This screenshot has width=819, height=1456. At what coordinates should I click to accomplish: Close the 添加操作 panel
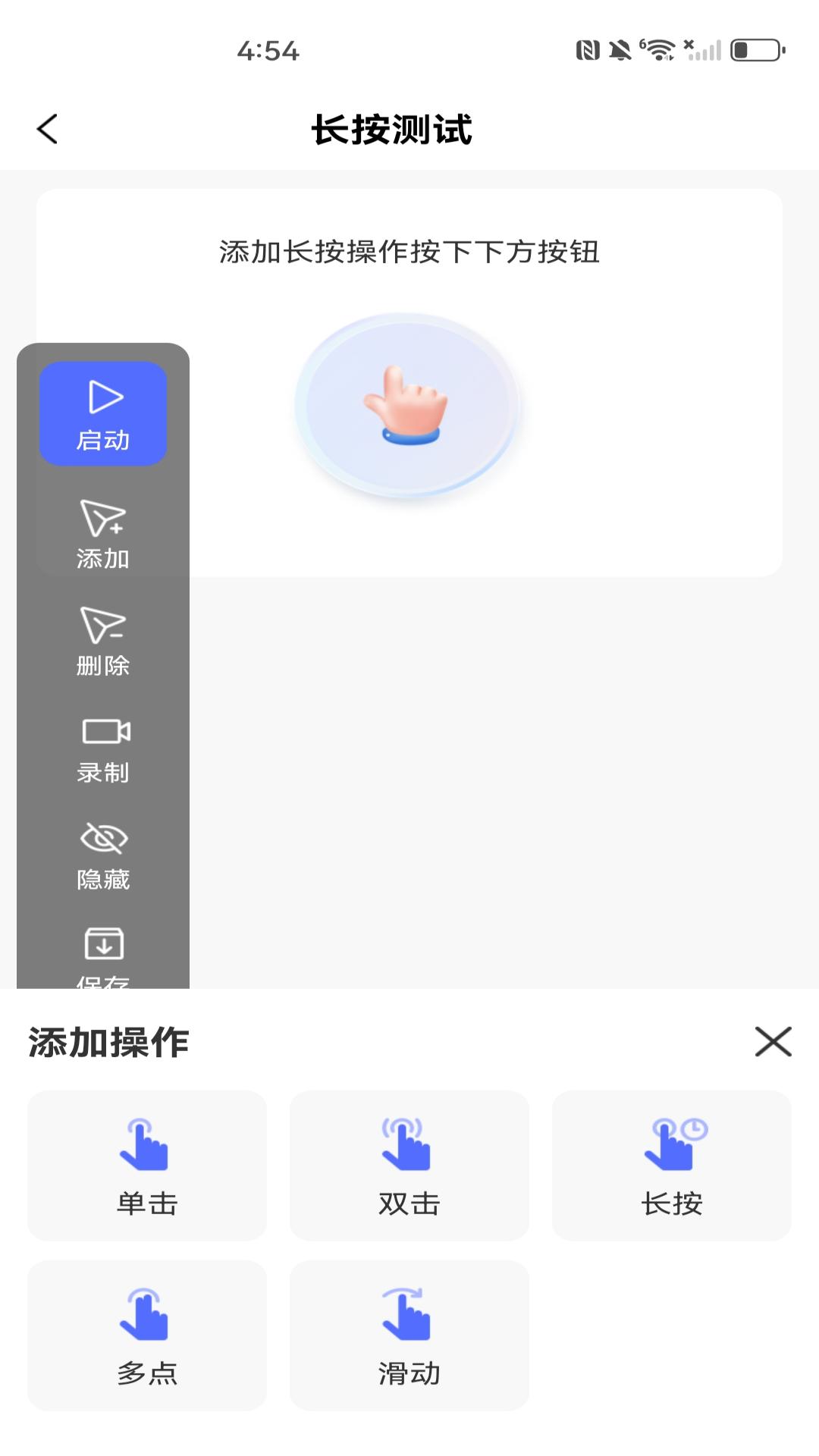point(773,1041)
